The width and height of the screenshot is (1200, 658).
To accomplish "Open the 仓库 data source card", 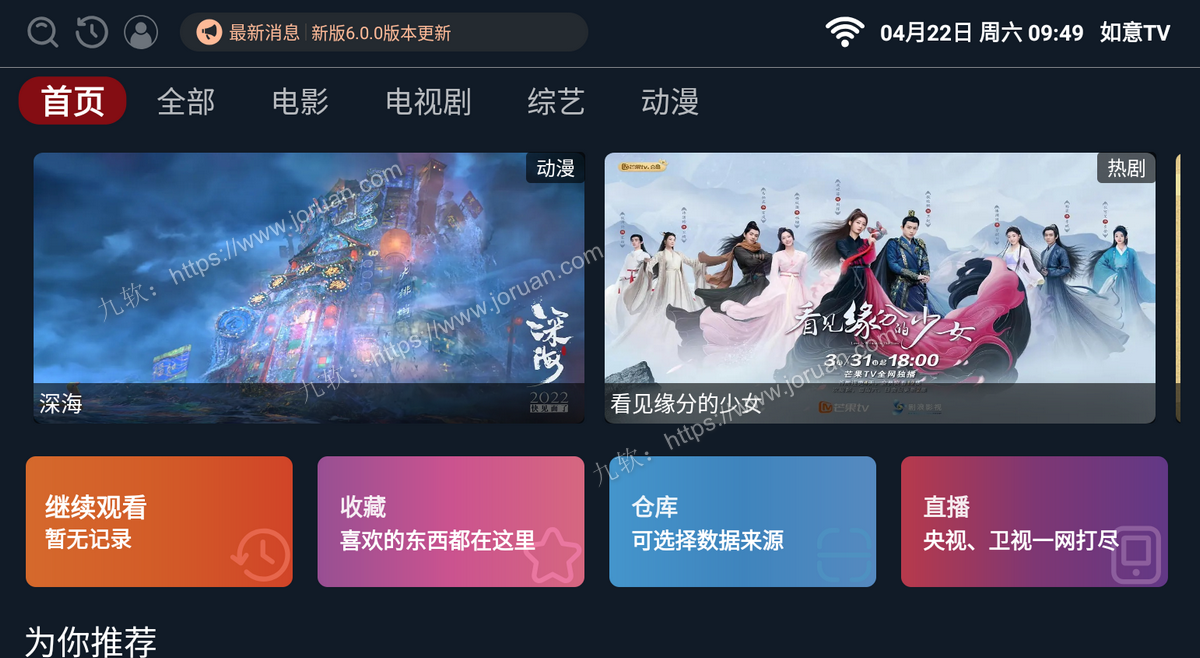I will tap(742, 521).
